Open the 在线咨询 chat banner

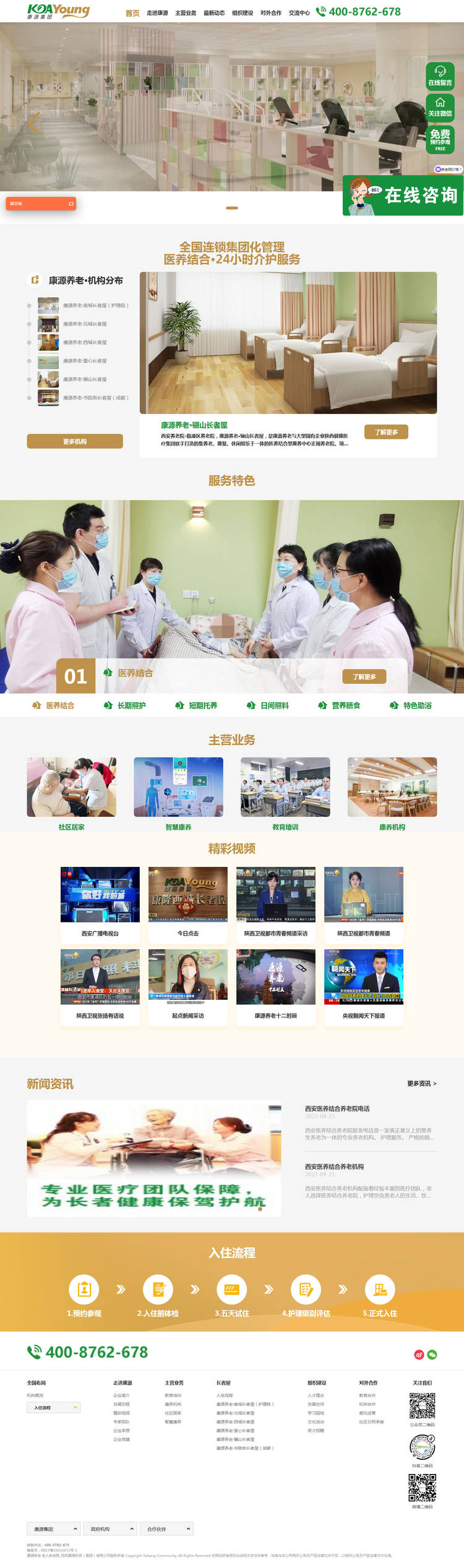coord(403,196)
